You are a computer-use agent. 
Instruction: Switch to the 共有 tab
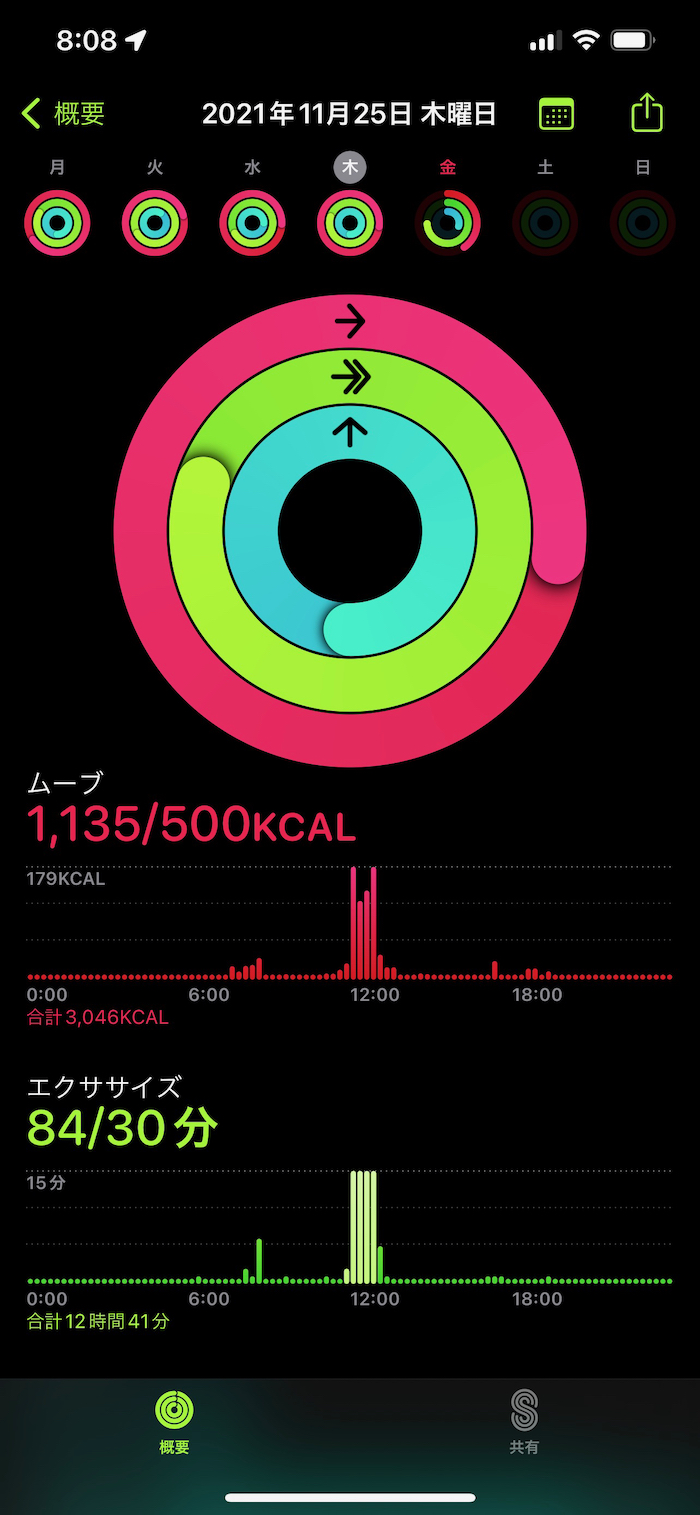point(524,1422)
